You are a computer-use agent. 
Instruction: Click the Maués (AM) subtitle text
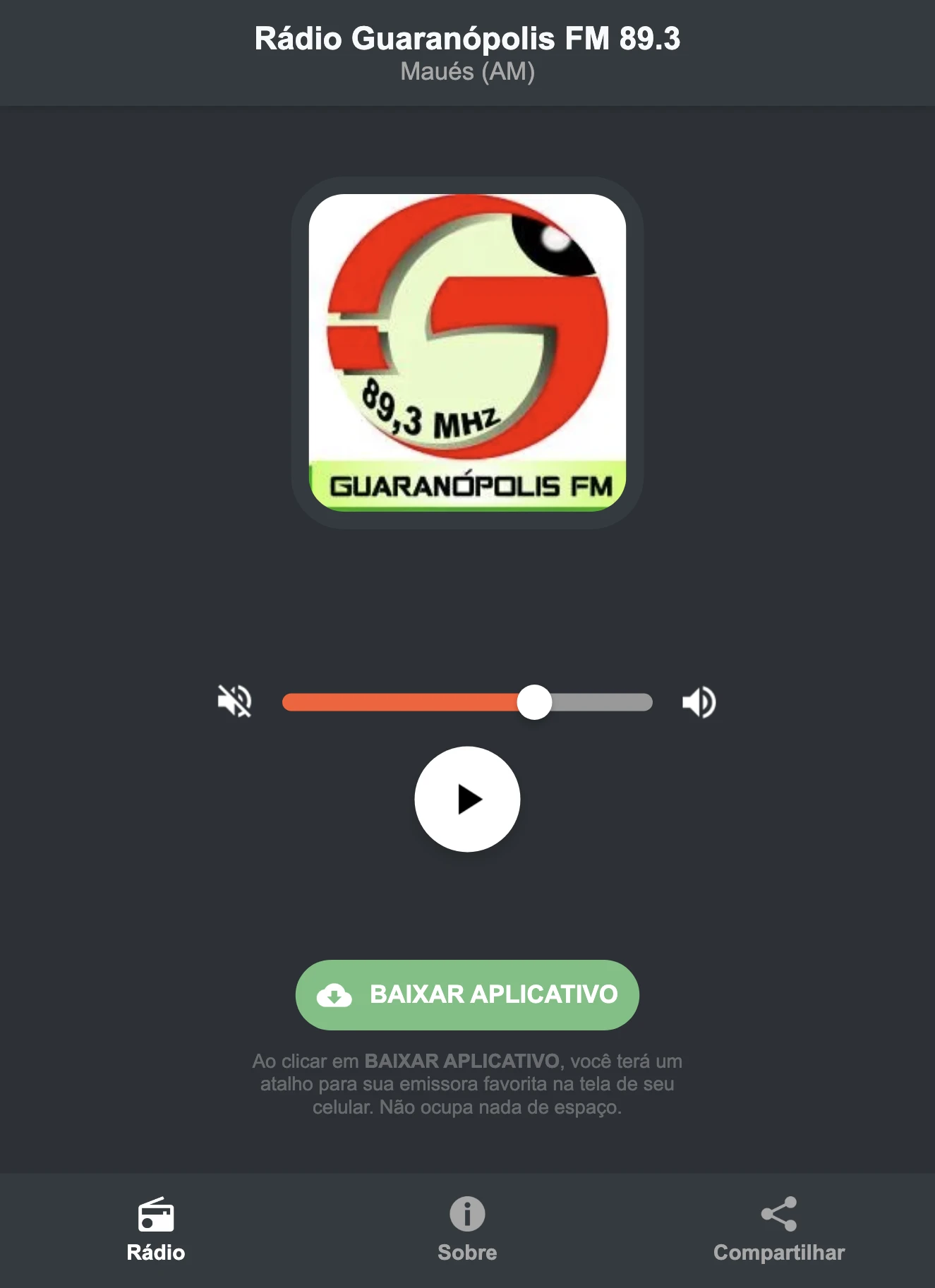click(x=467, y=71)
